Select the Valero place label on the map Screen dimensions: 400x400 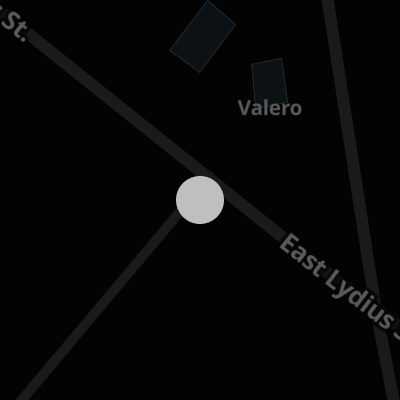coord(270,108)
